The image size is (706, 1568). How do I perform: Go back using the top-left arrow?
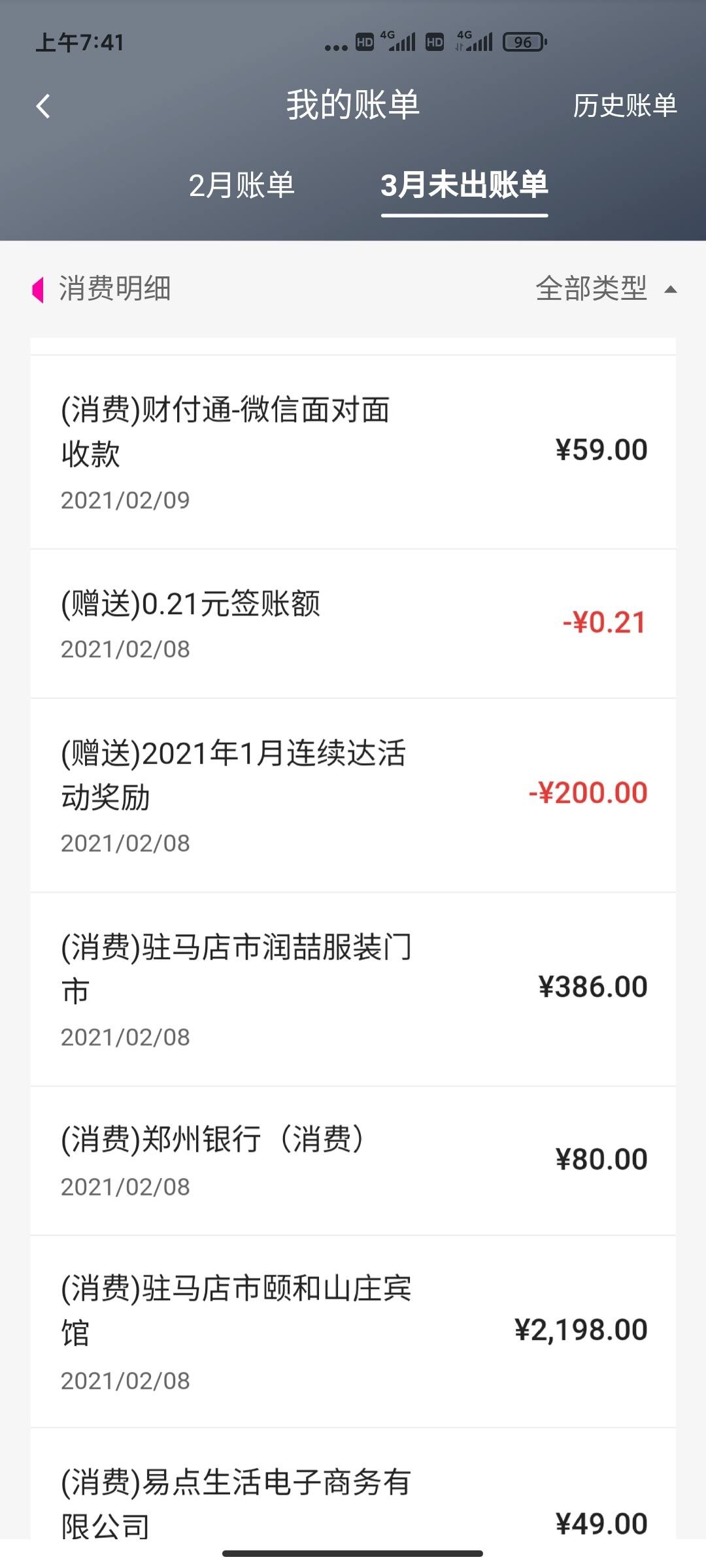click(43, 106)
